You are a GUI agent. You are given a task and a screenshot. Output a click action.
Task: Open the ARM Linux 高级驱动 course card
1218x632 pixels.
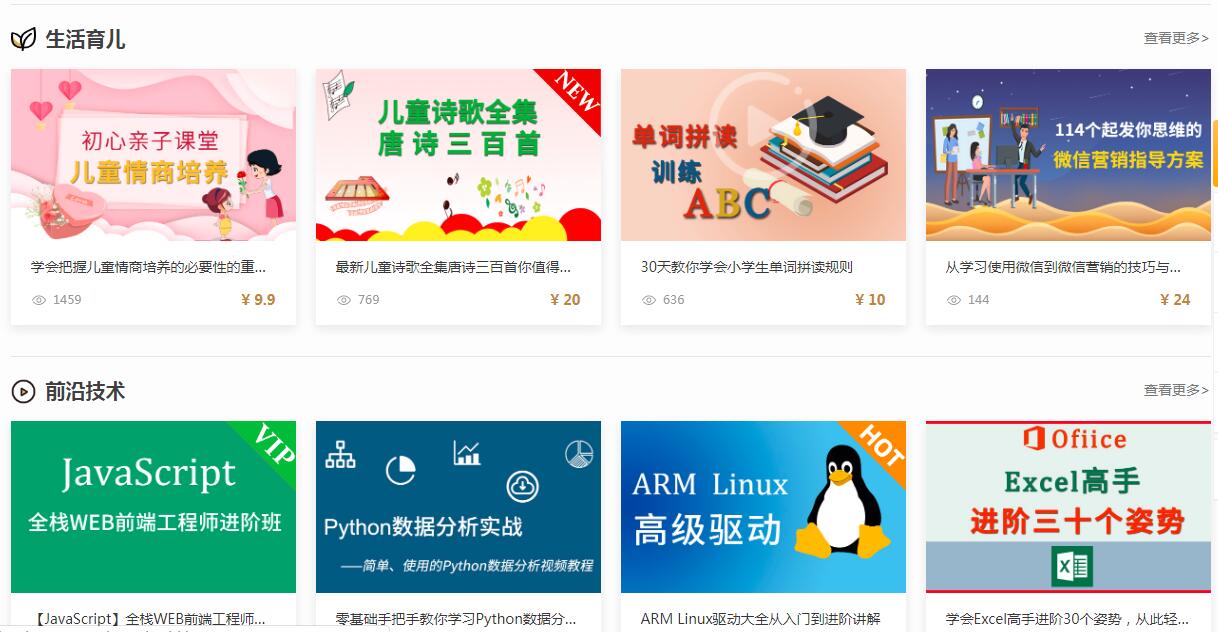pos(763,507)
